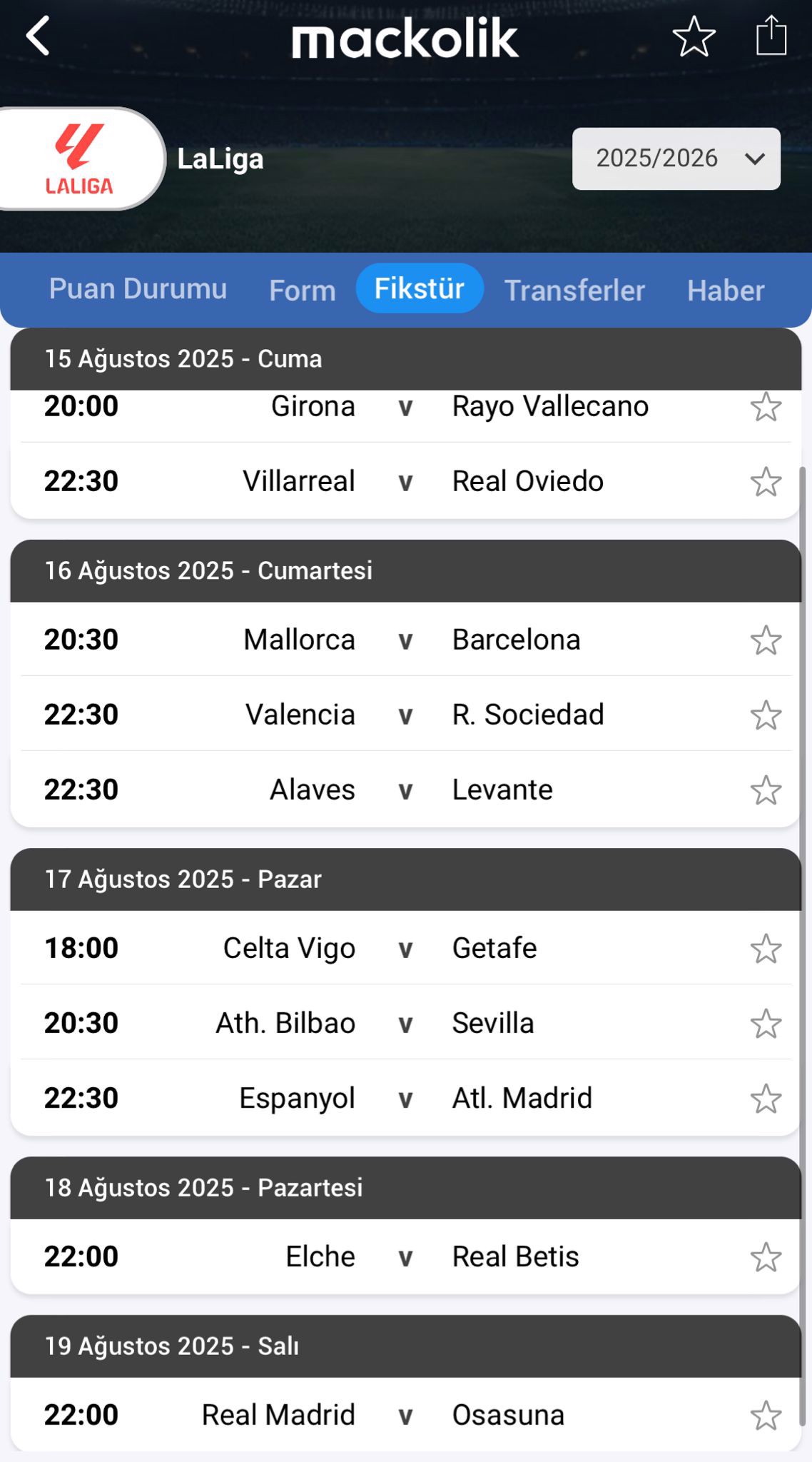The width and height of the screenshot is (812, 1462).
Task: Star the Villarreal v Real Oviedo match
Action: click(x=766, y=482)
